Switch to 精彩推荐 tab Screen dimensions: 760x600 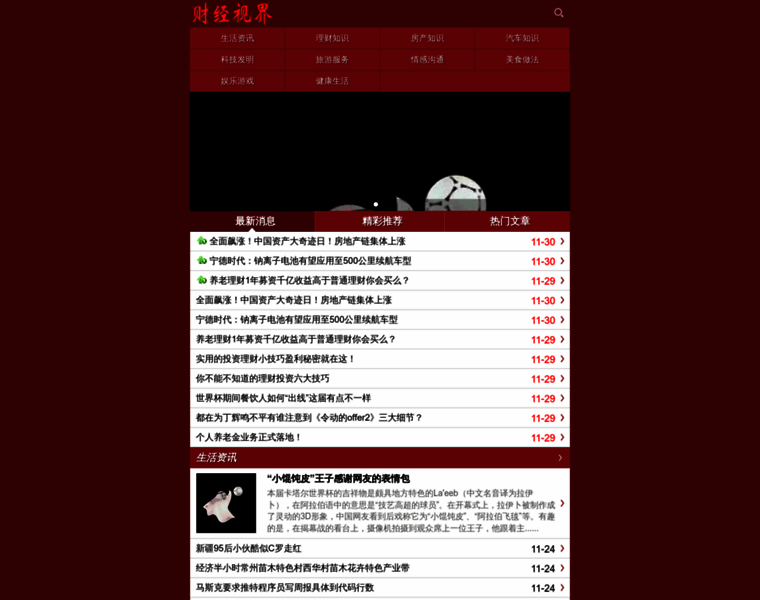point(382,221)
